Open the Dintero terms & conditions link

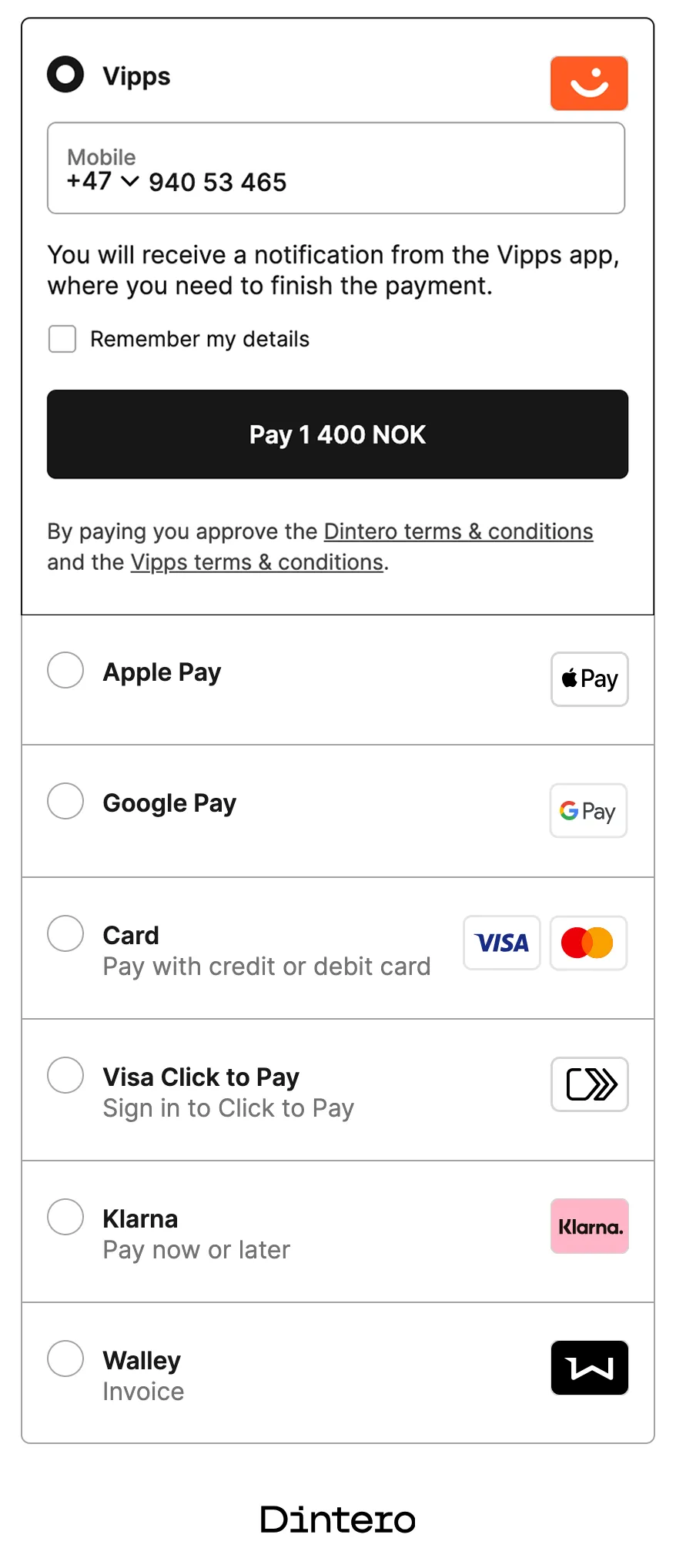tap(457, 531)
